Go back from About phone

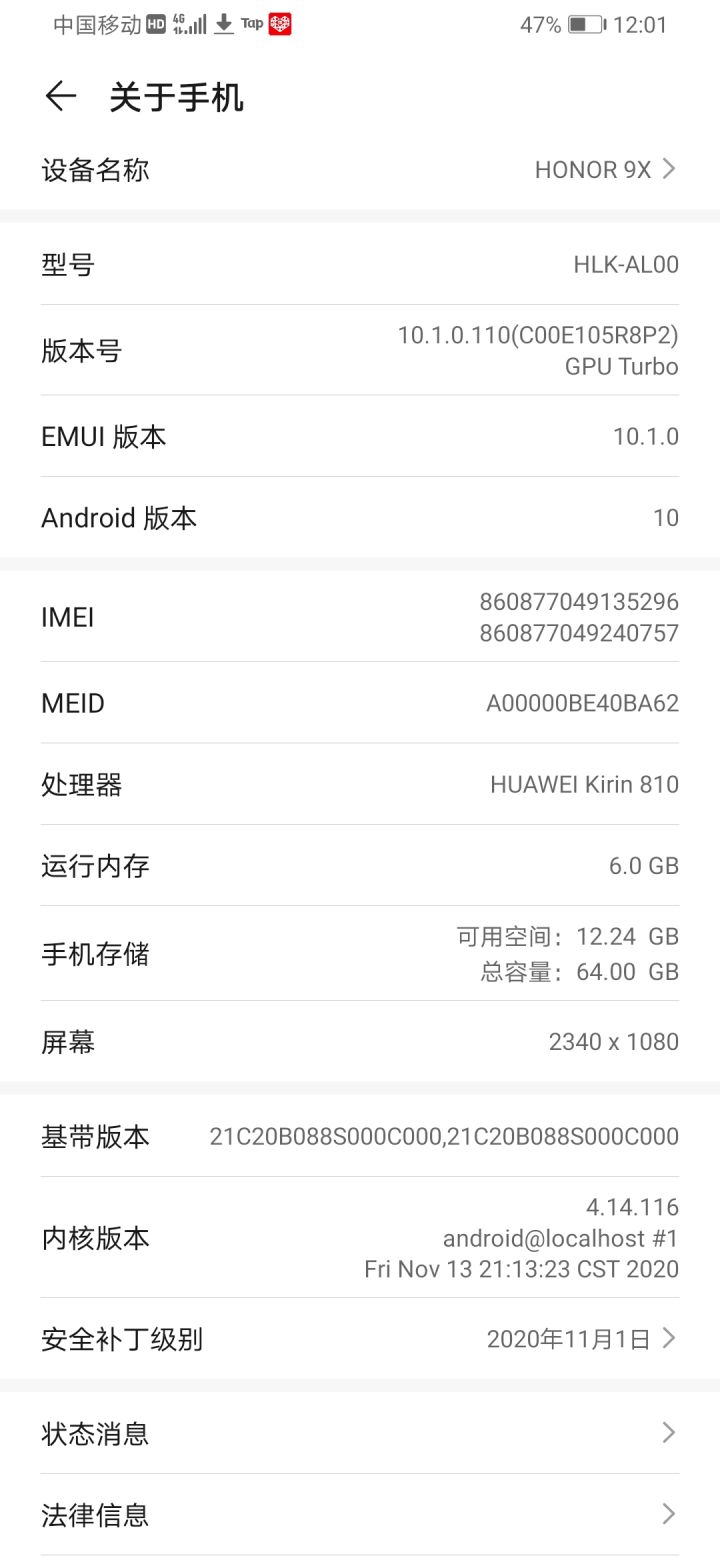tap(61, 96)
